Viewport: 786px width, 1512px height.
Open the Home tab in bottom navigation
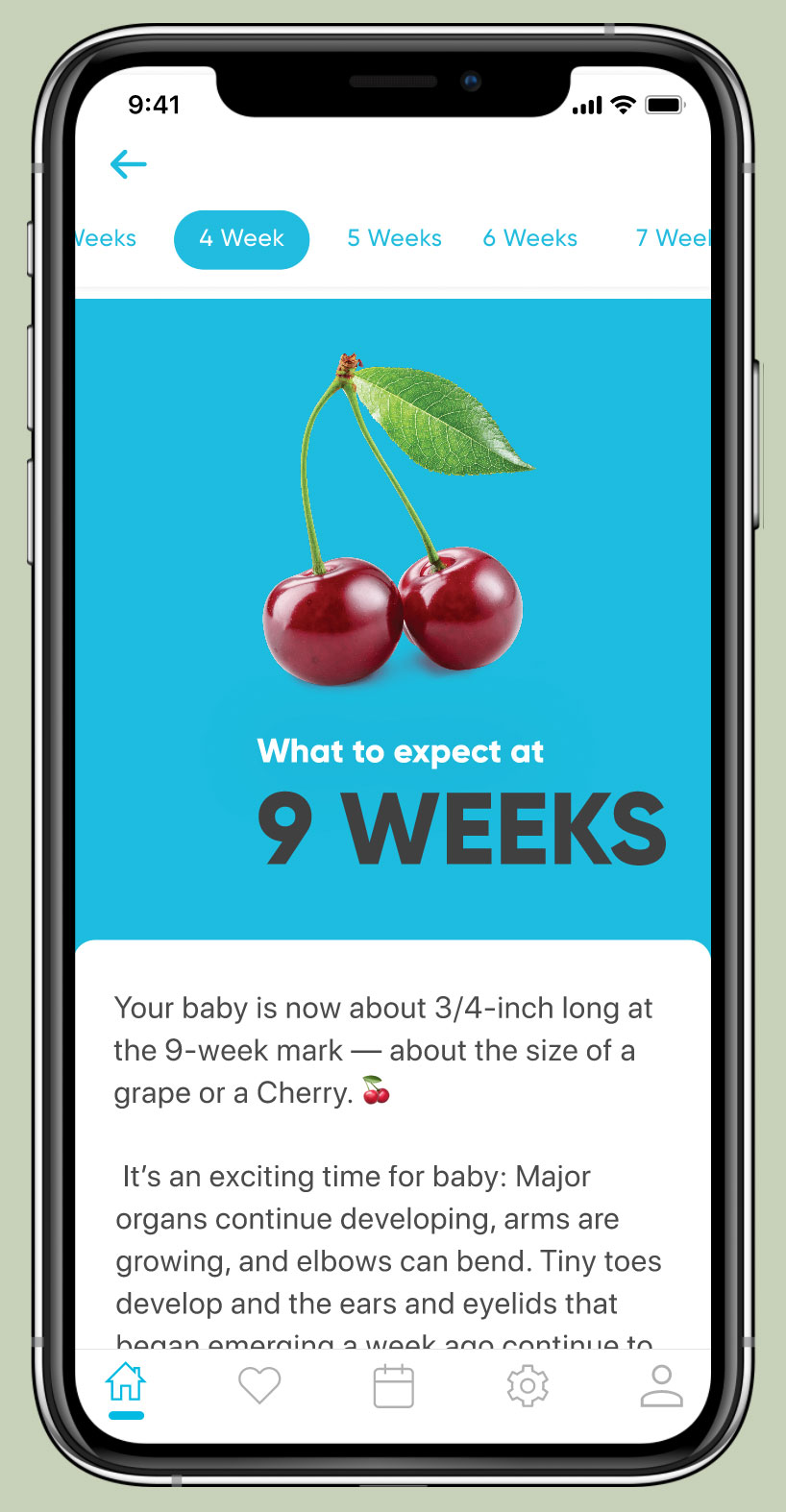tap(126, 1385)
